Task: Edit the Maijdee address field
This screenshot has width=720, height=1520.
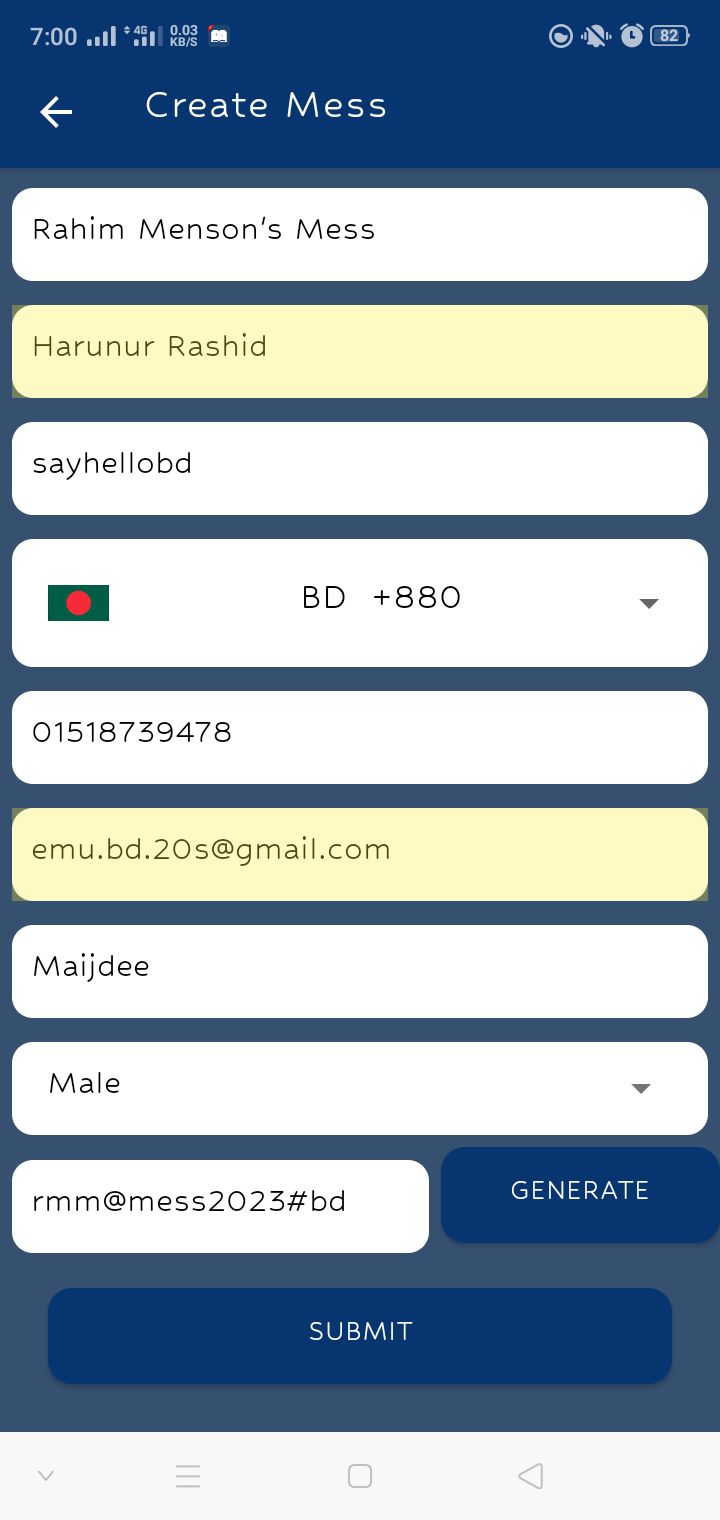Action: pos(360,971)
